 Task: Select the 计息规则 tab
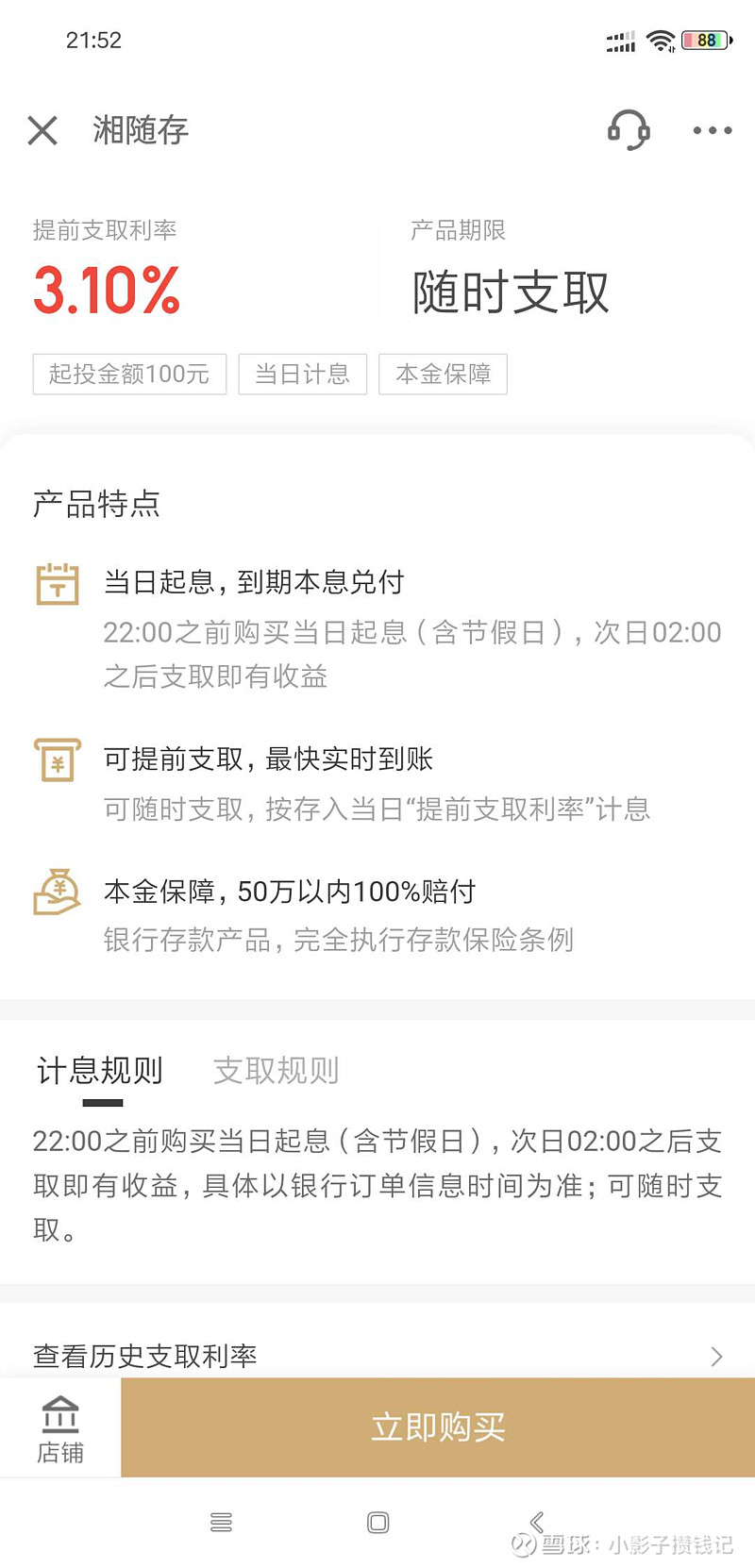[x=99, y=1070]
